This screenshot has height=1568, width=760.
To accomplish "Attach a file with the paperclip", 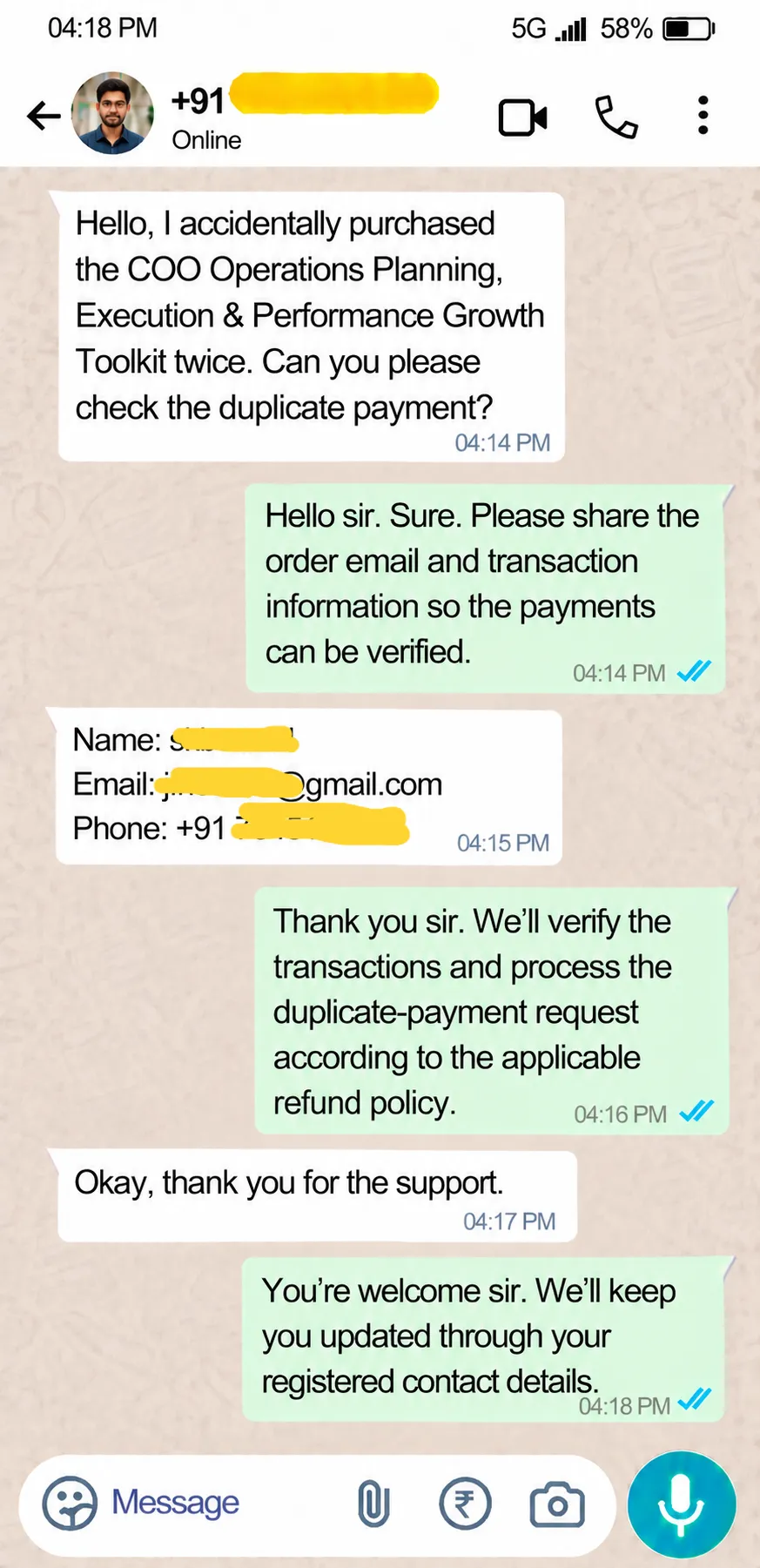I will tap(373, 1504).
